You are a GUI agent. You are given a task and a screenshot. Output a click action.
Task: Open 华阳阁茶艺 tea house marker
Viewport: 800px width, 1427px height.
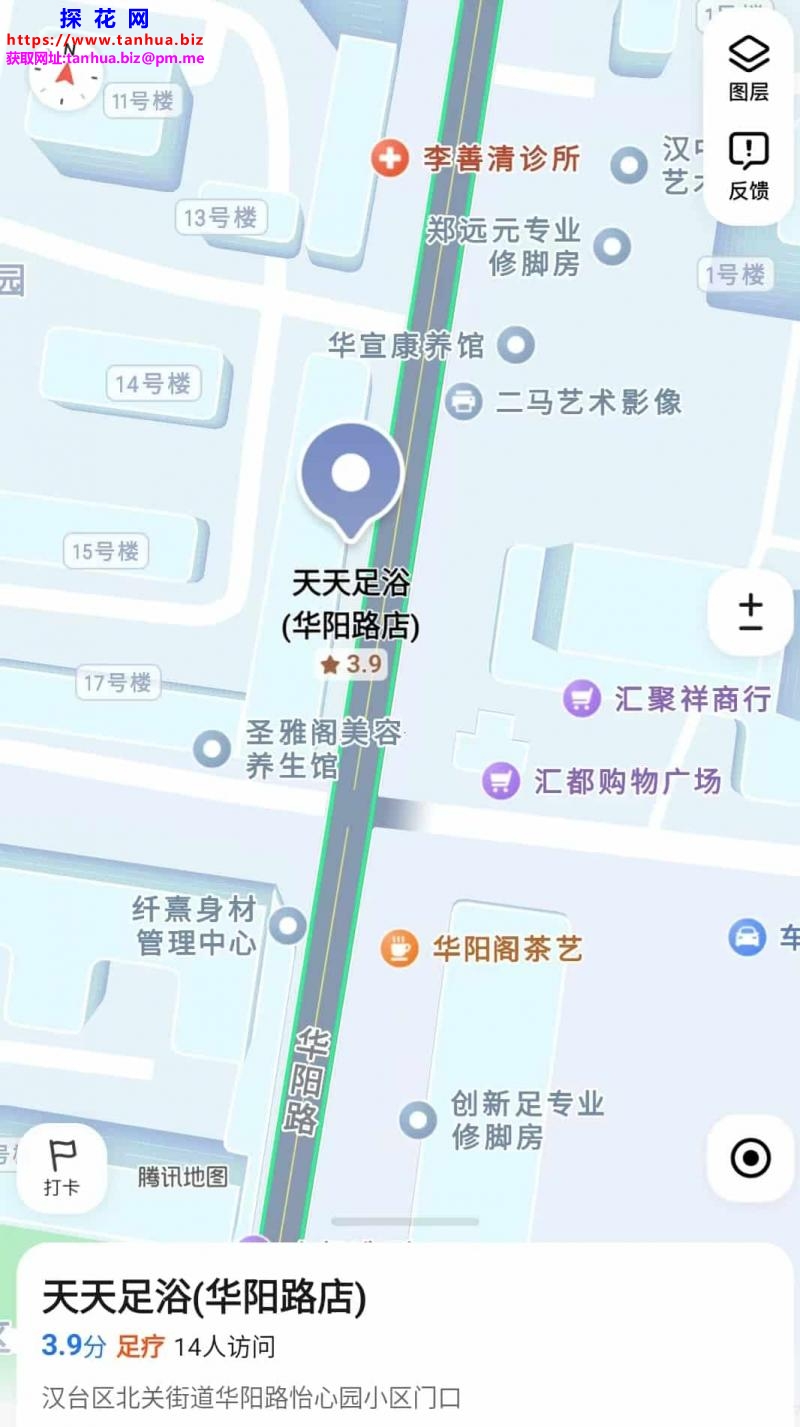399,947
